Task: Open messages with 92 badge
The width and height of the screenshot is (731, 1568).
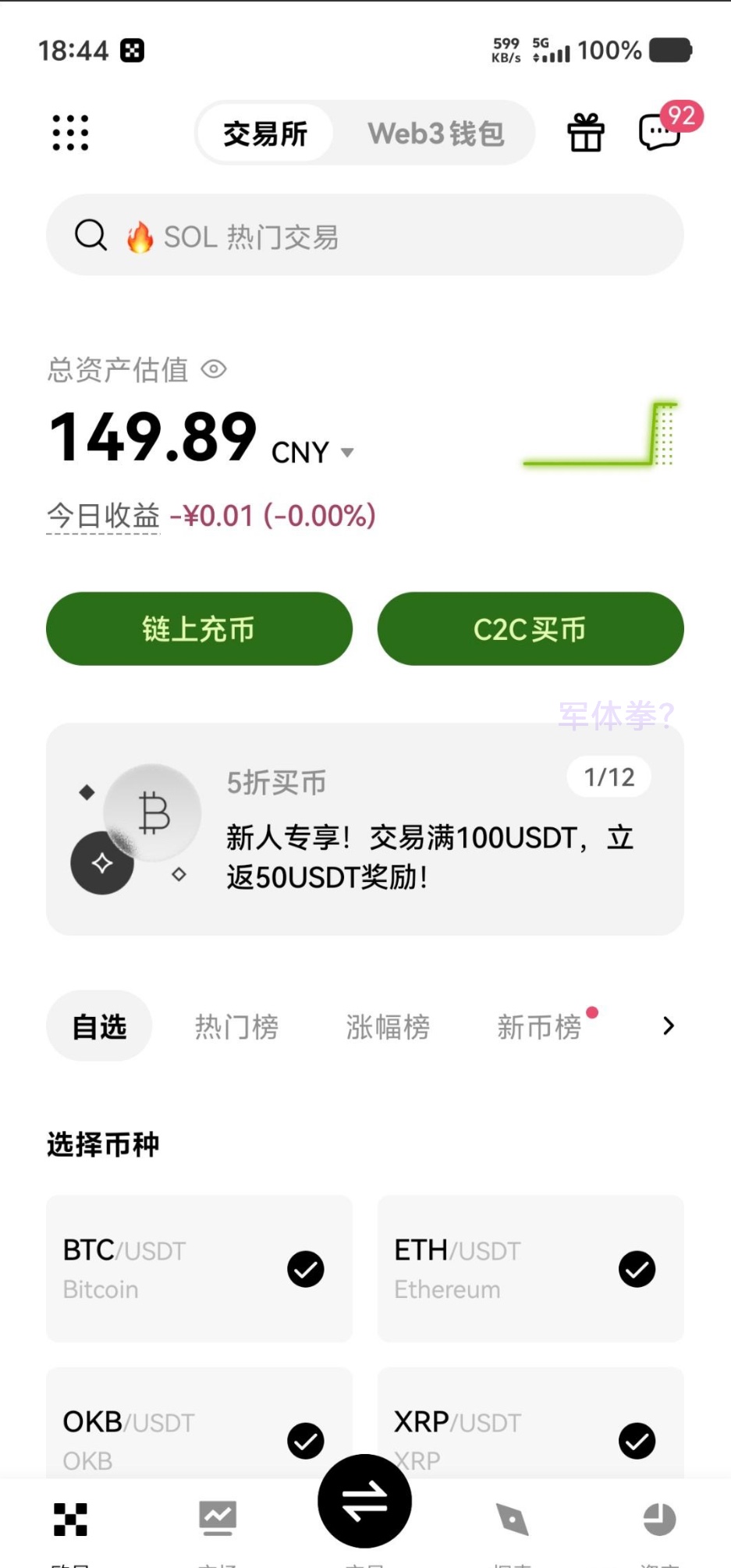Action: (660, 132)
